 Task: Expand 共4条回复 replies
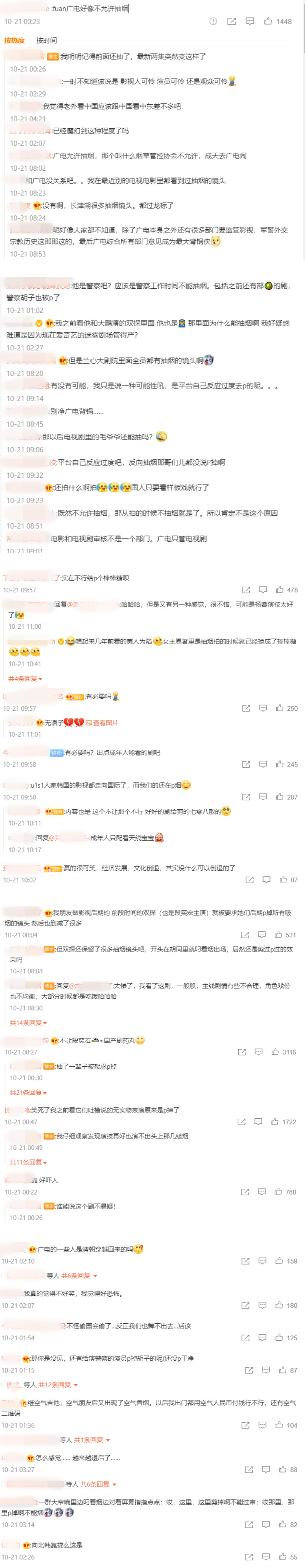(x=25, y=678)
